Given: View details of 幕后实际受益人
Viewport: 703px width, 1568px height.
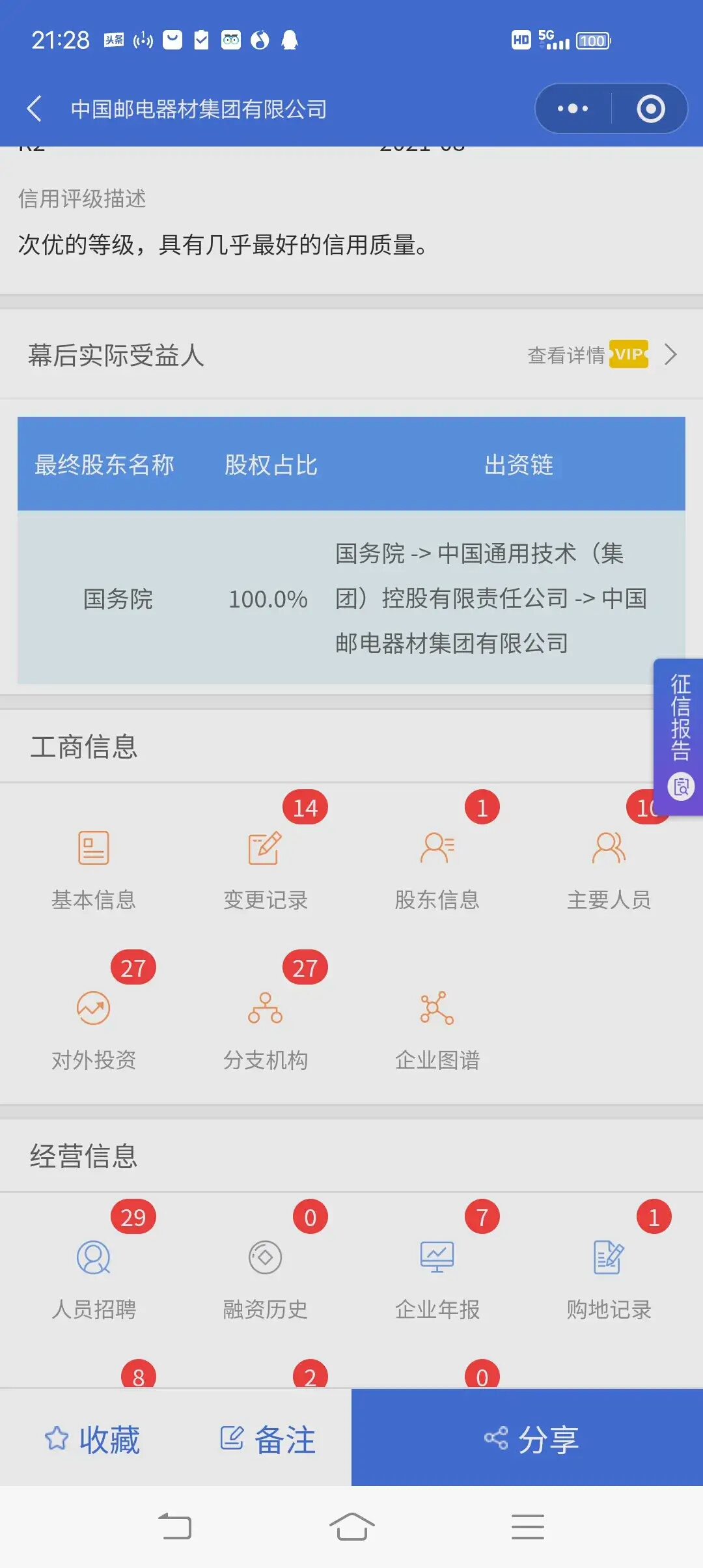Looking at the screenshot, I should click(x=602, y=355).
